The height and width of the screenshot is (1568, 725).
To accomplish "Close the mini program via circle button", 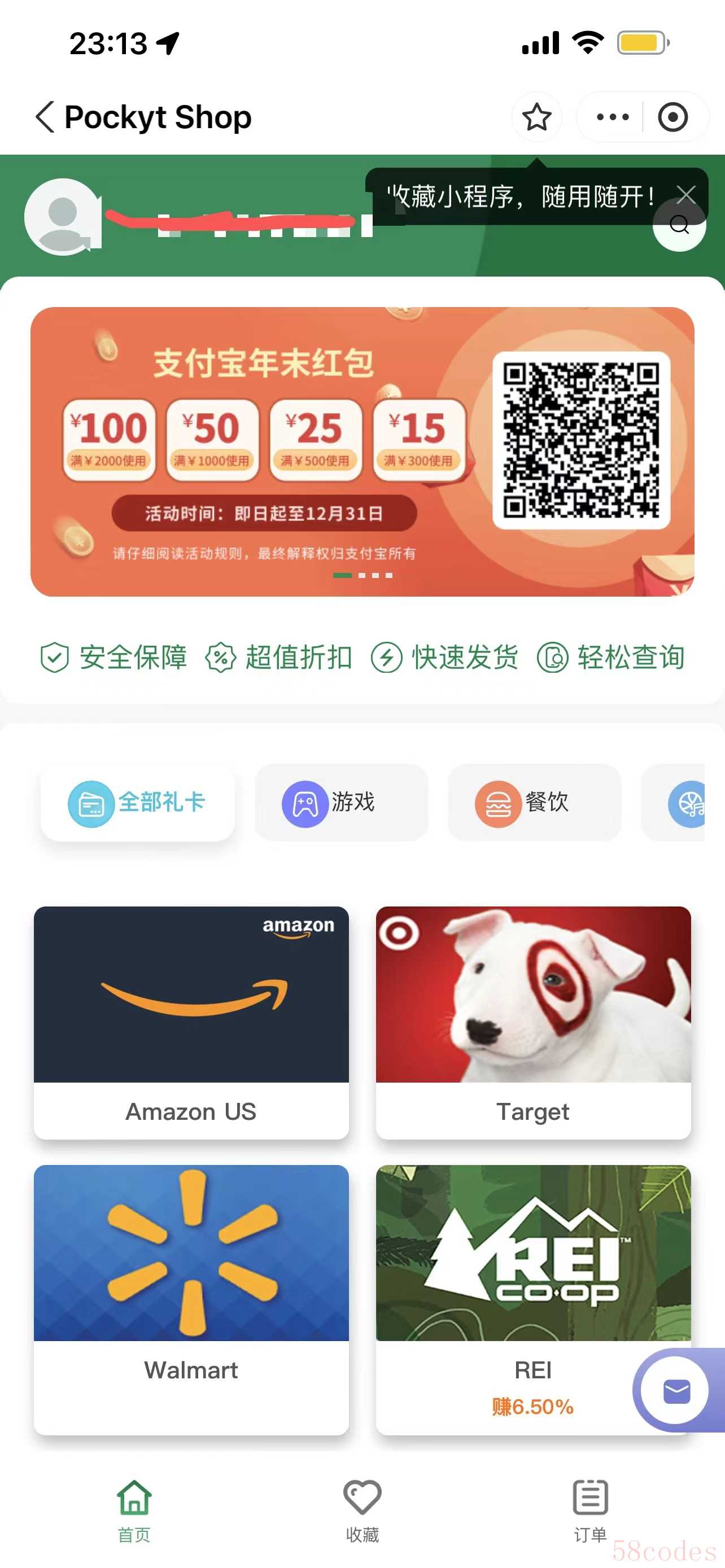I will [672, 117].
